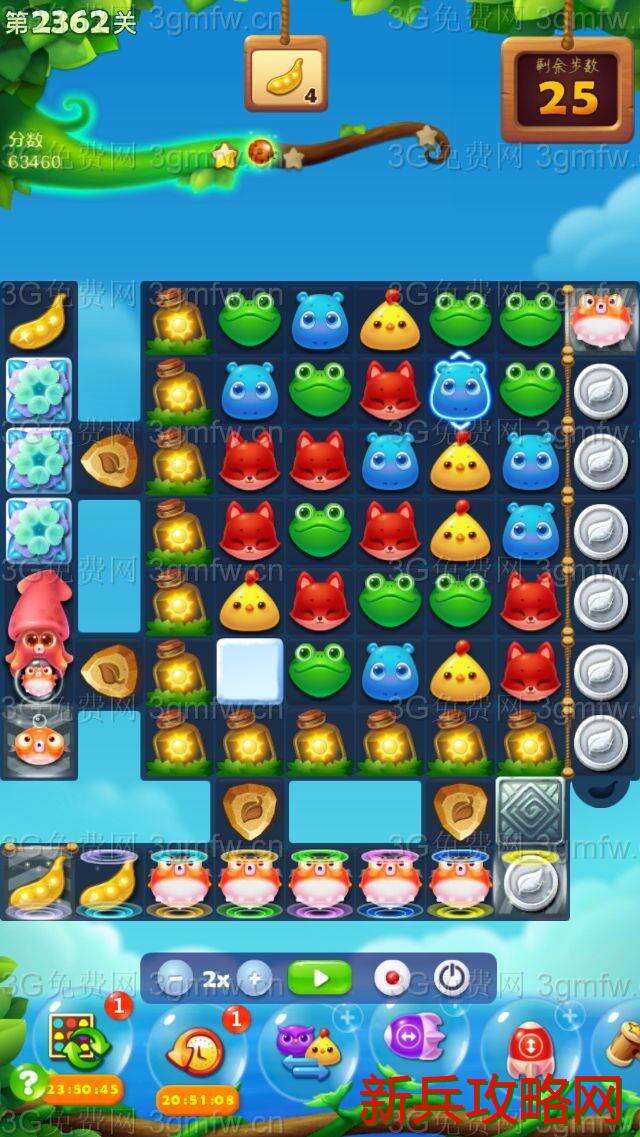The height and width of the screenshot is (1137, 640).
Task: Increase speed with the plus button
Action: [256, 978]
